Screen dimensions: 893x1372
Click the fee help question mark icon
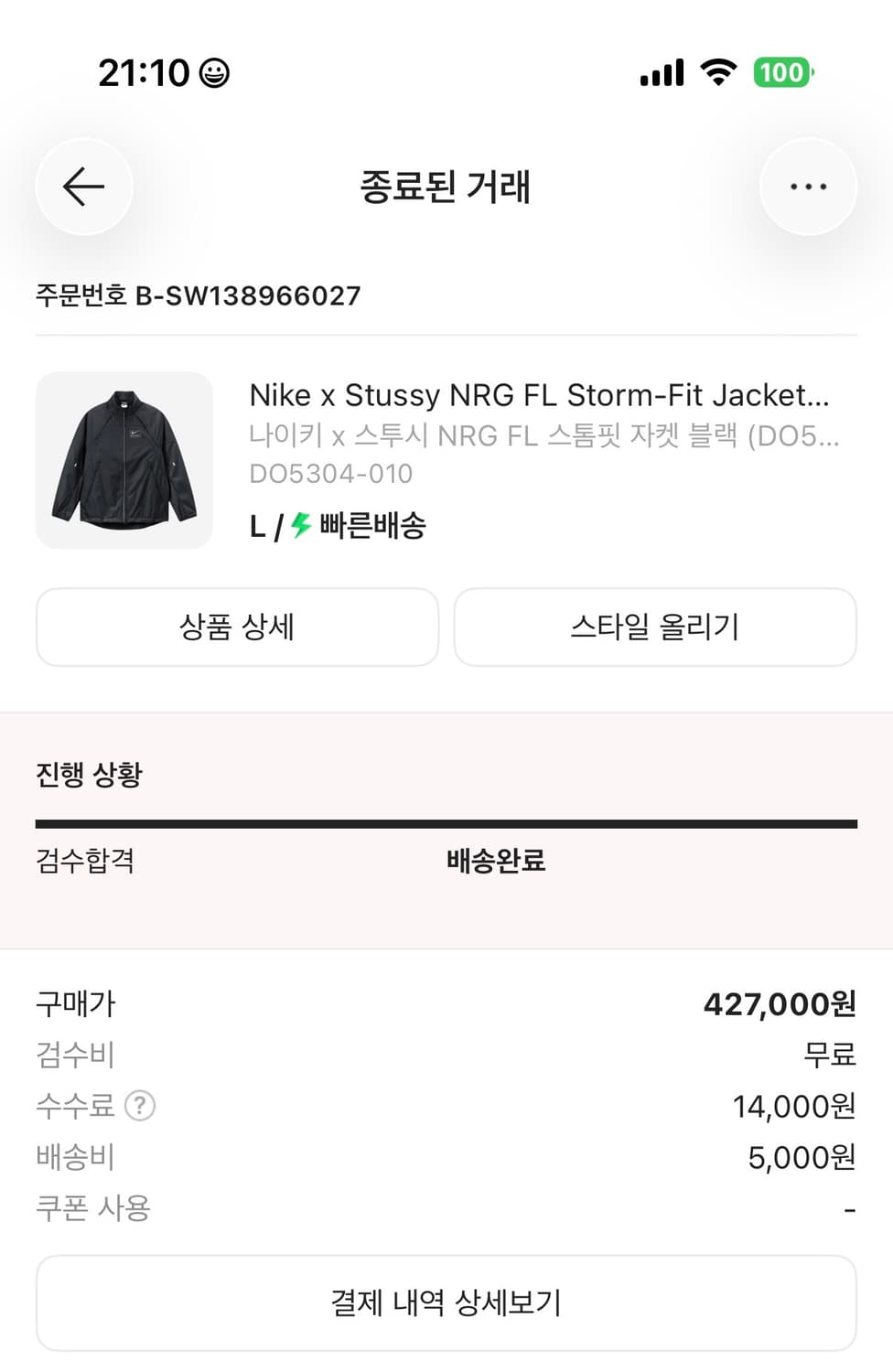(x=139, y=1107)
